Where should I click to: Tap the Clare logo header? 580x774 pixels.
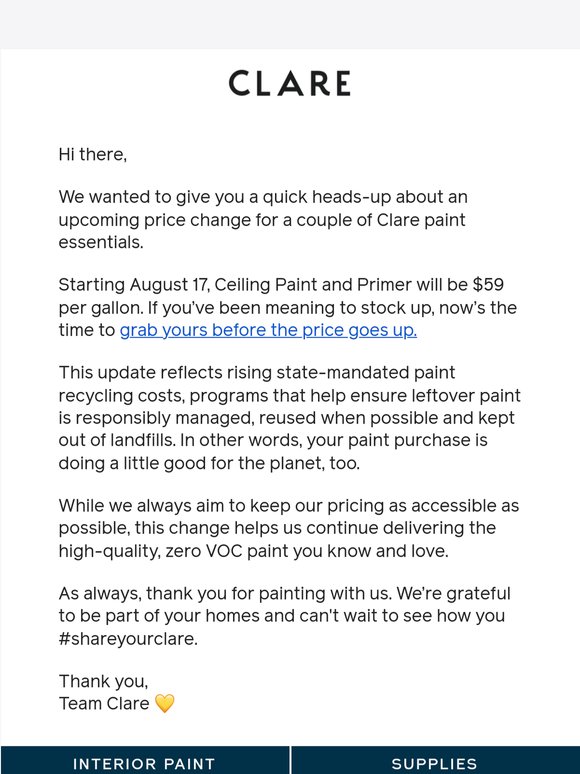(x=290, y=83)
